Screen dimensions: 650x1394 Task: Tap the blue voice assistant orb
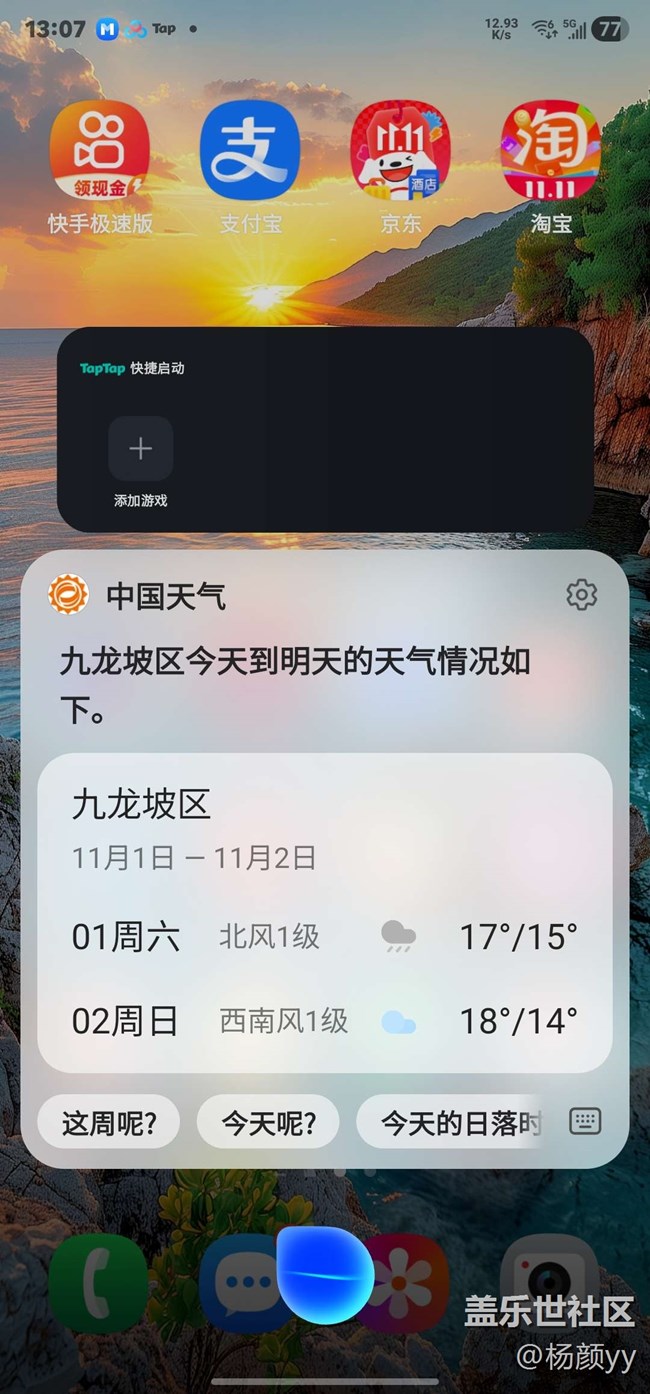pyautogui.click(x=324, y=1275)
